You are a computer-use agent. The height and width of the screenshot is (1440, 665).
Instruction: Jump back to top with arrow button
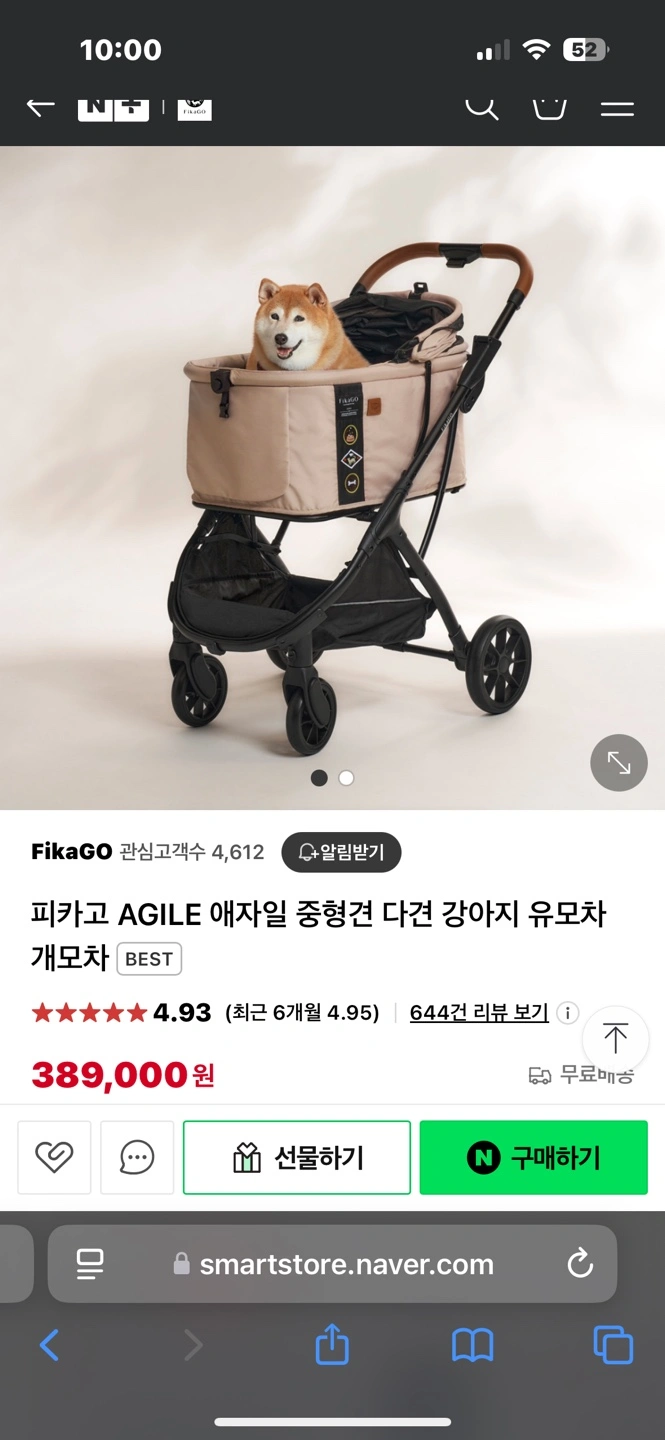coord(615,1039)
